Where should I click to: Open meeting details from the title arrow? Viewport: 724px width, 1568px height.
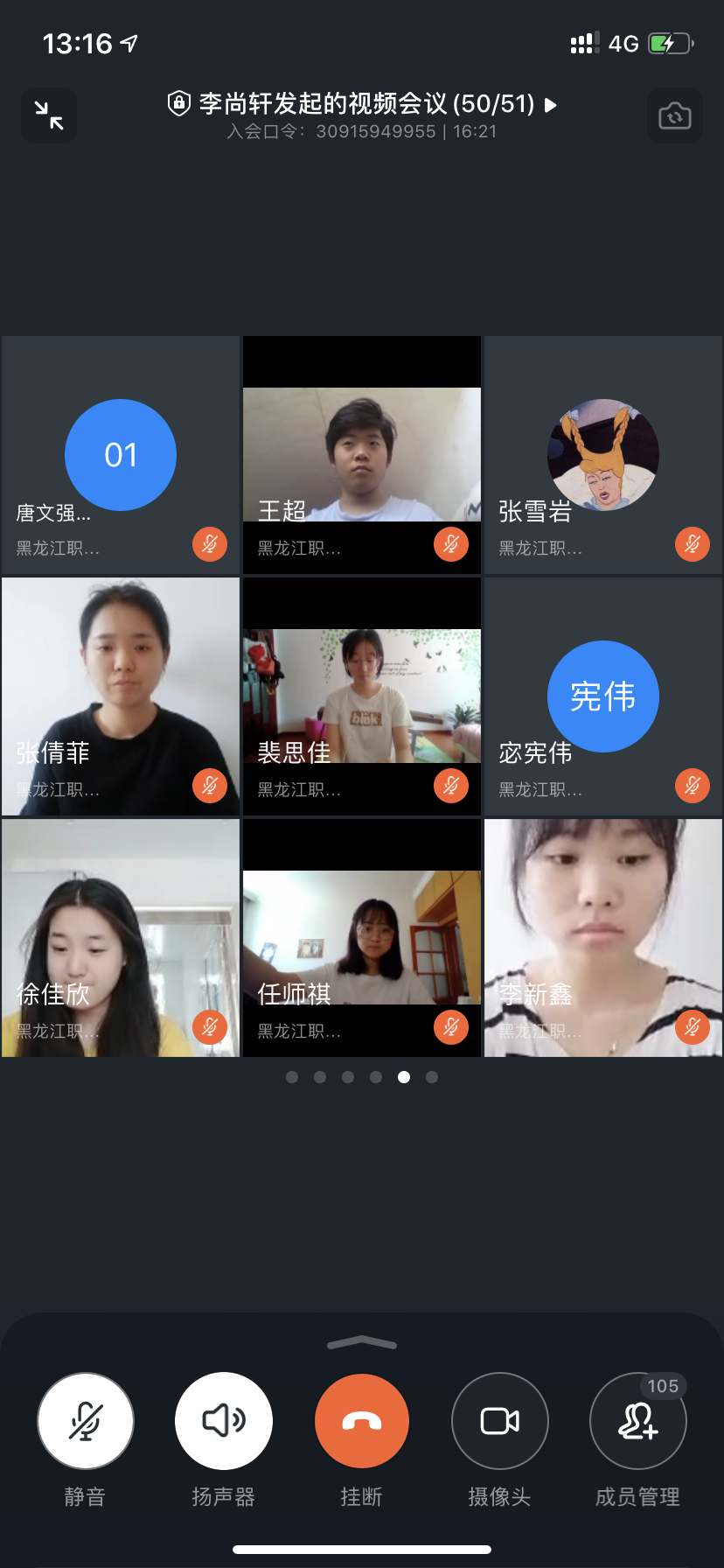point(551,105)
